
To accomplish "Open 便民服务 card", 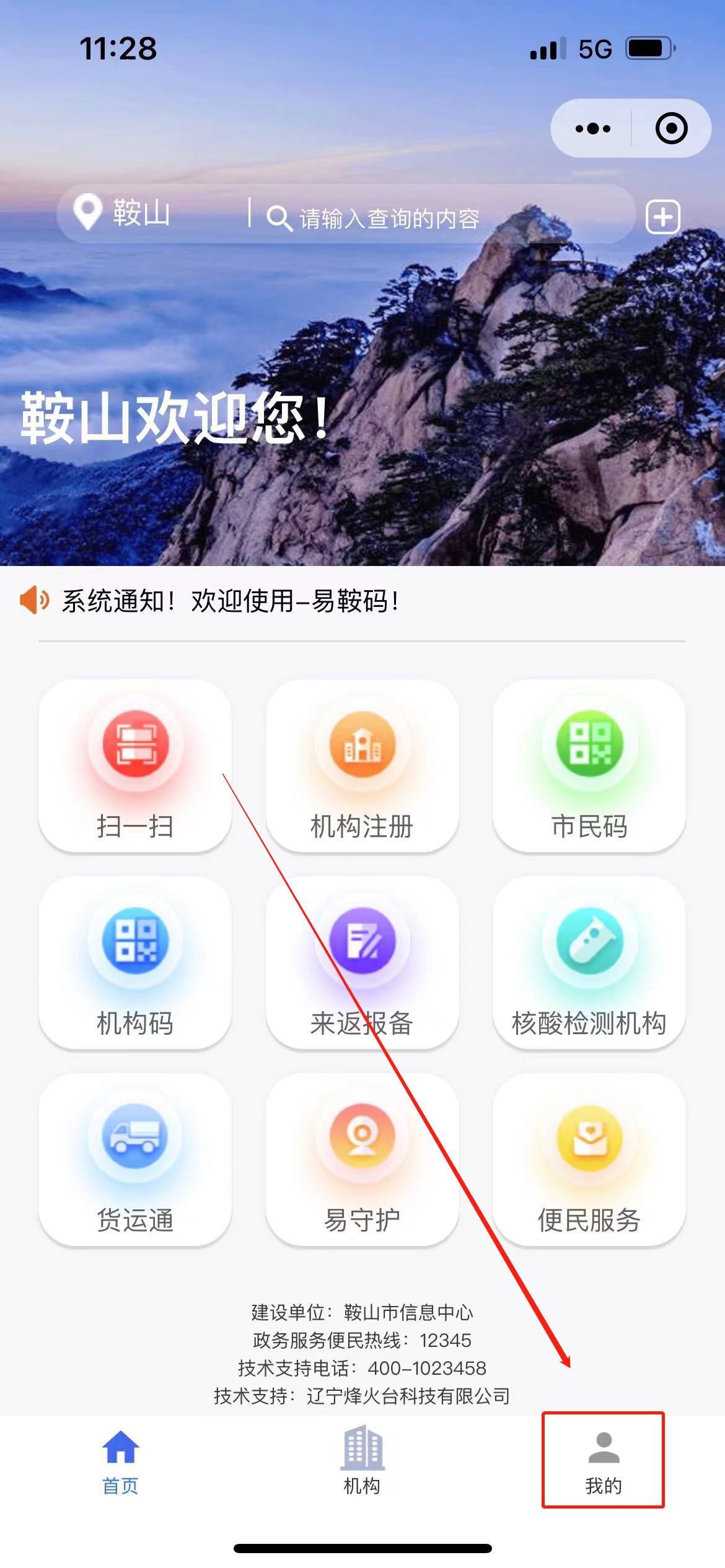I will pos(589,1160).
